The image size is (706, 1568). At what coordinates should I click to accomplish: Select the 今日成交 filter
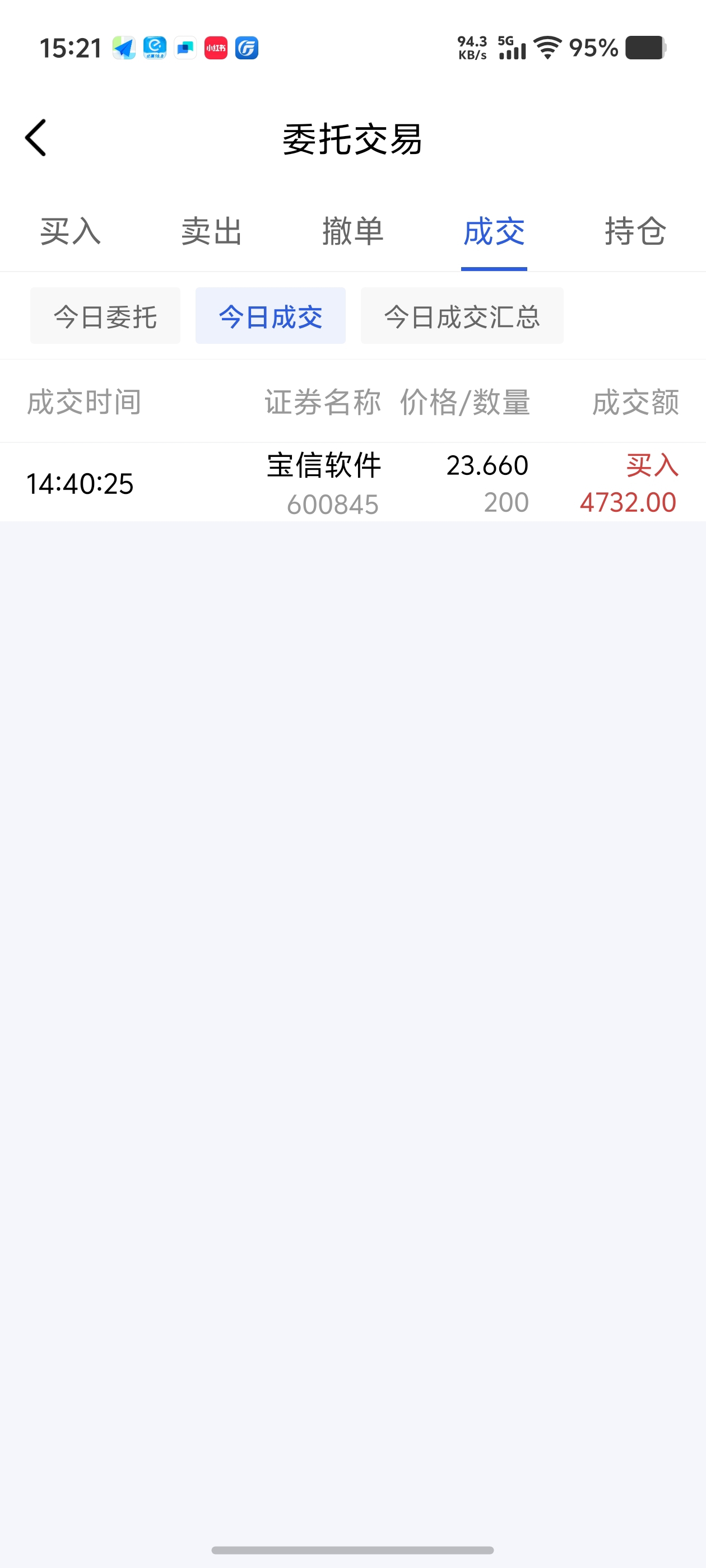pyautogui.click(x=271, y=316)
